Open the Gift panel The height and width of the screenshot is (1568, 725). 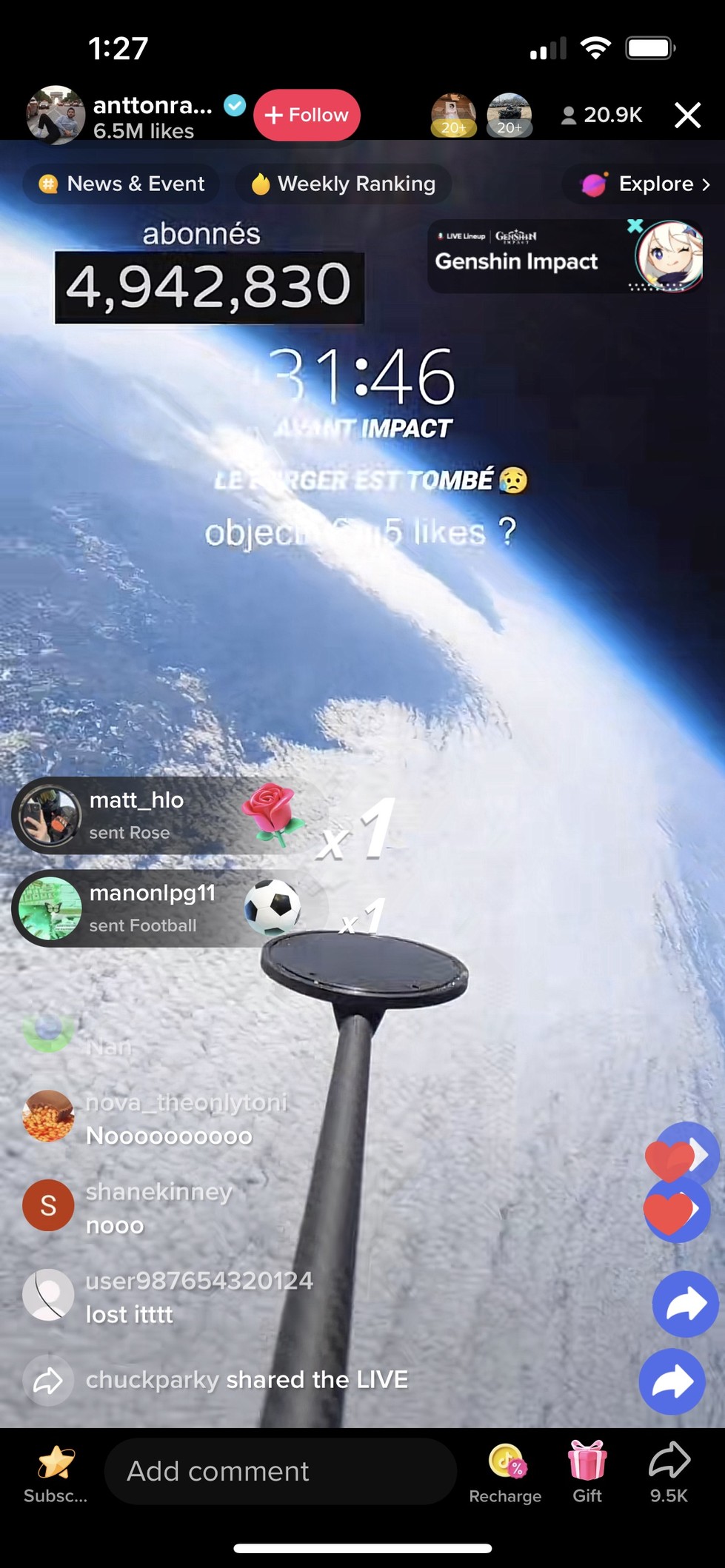[x=587, y=1473]
